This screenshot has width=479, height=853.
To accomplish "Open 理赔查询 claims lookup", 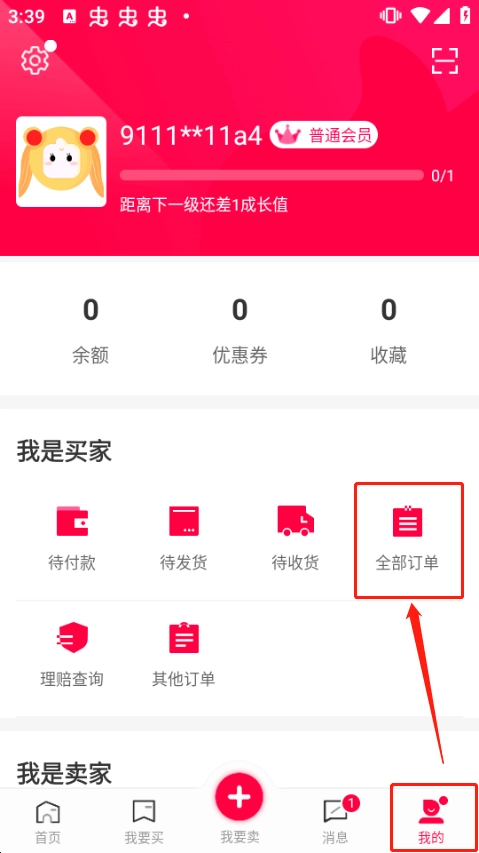I will pyautogui.click(x=72, y=654).
